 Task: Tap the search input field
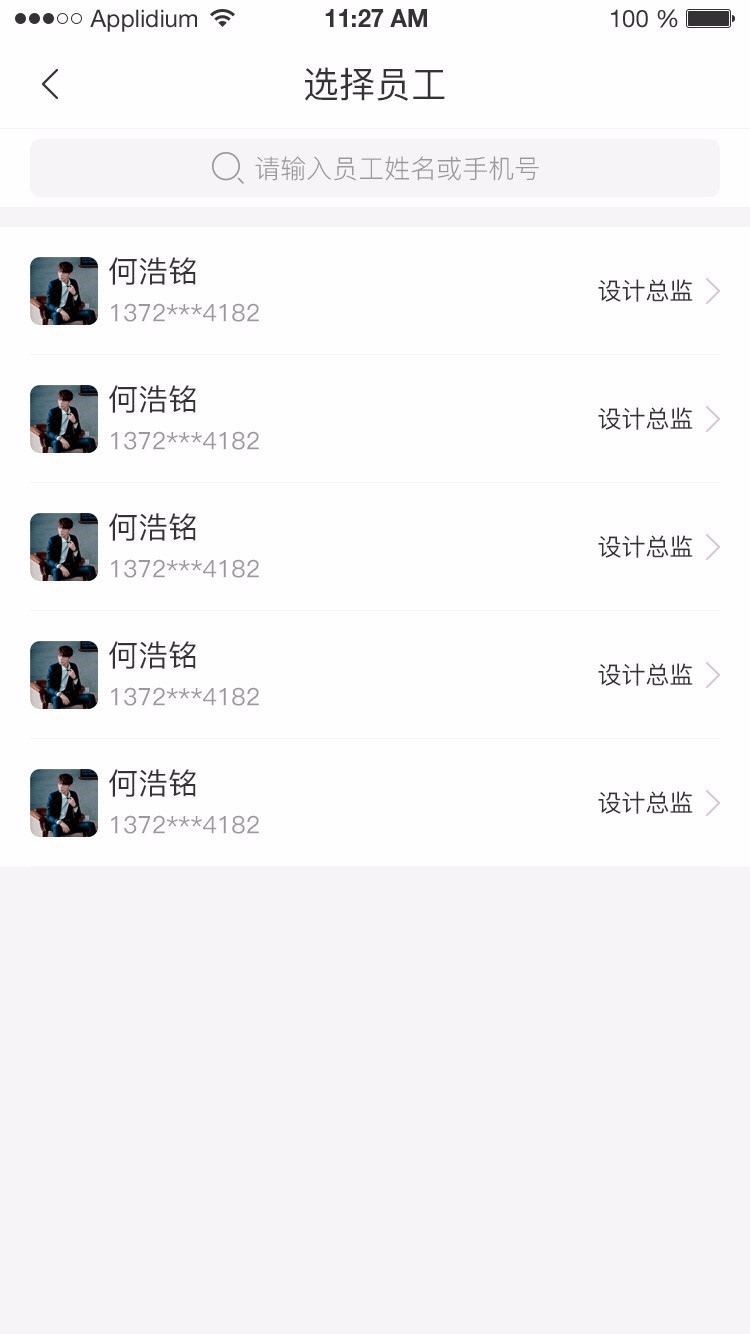pos(375,168)
